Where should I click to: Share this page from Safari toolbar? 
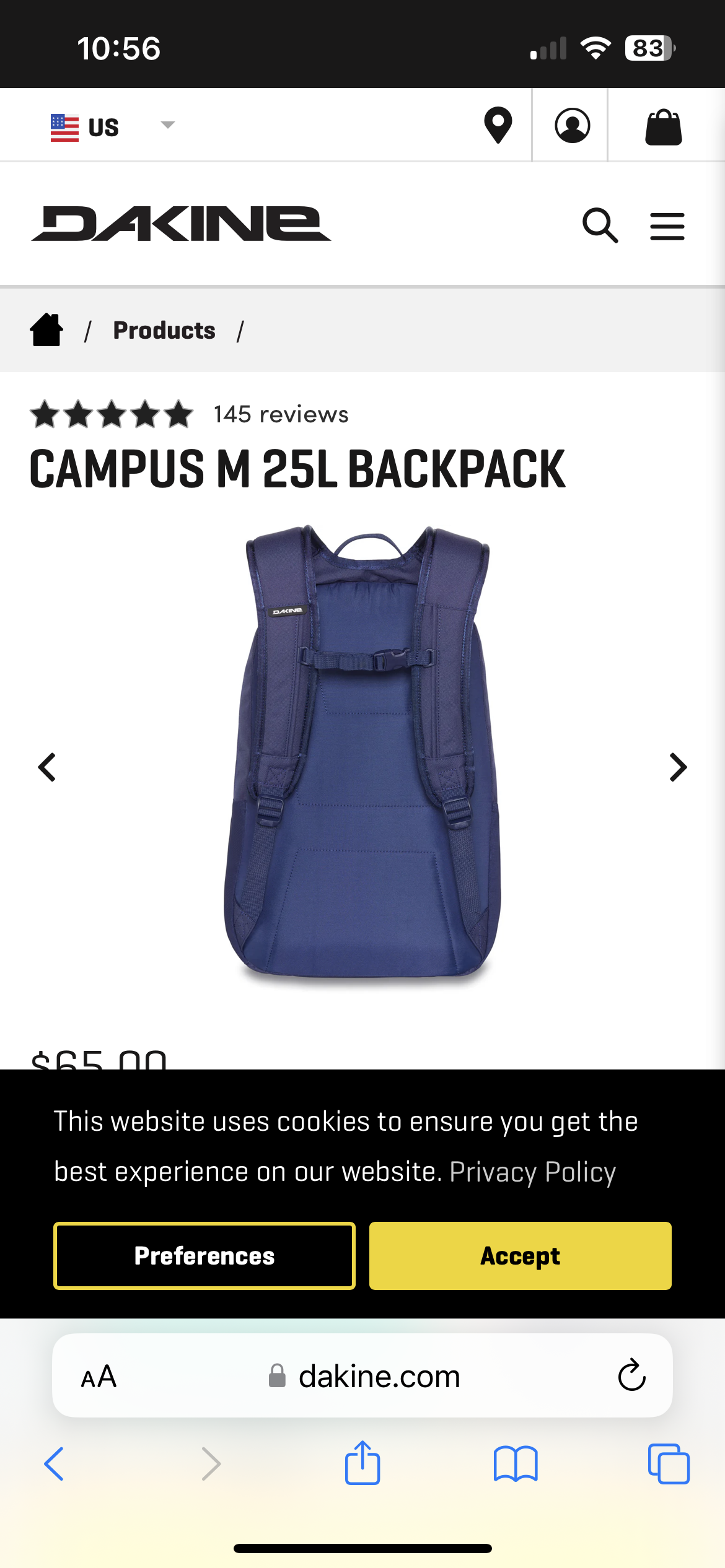(362, 1464)
